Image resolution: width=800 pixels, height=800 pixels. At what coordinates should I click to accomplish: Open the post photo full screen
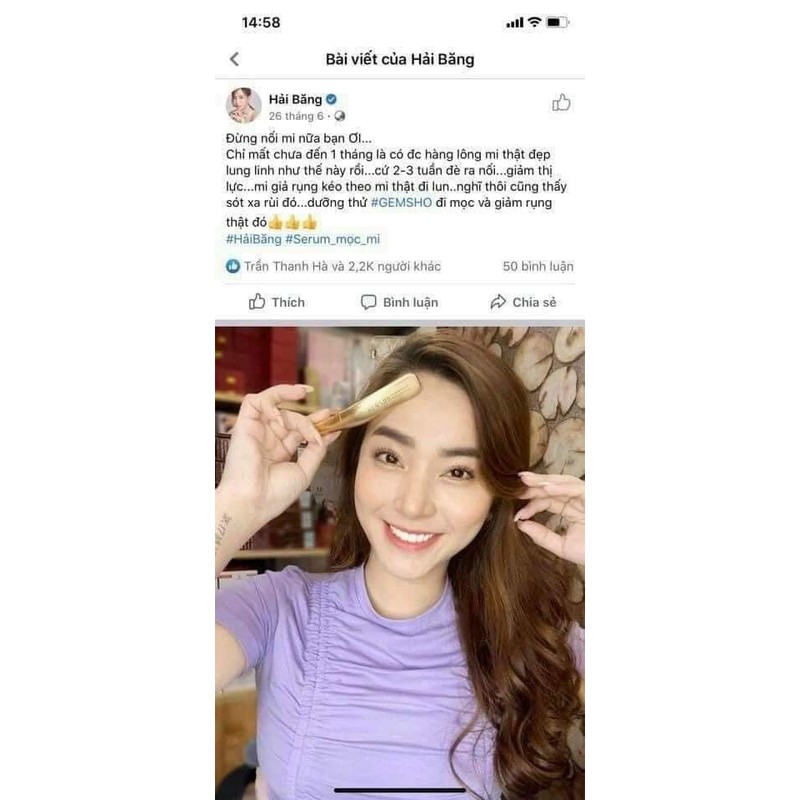pyautogui.click(x=400, y=560)
